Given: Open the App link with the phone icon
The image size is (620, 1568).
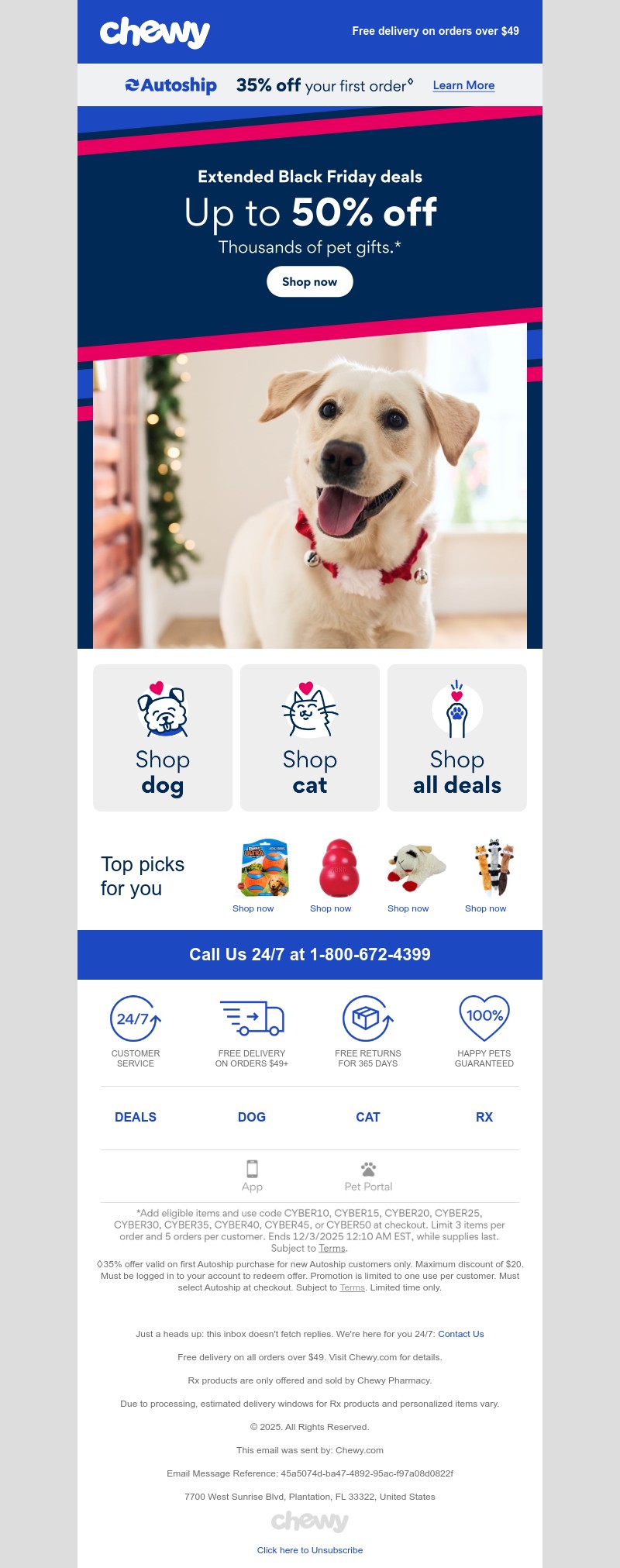Looking at the screenshot, I should click(x=252, y=1176).
